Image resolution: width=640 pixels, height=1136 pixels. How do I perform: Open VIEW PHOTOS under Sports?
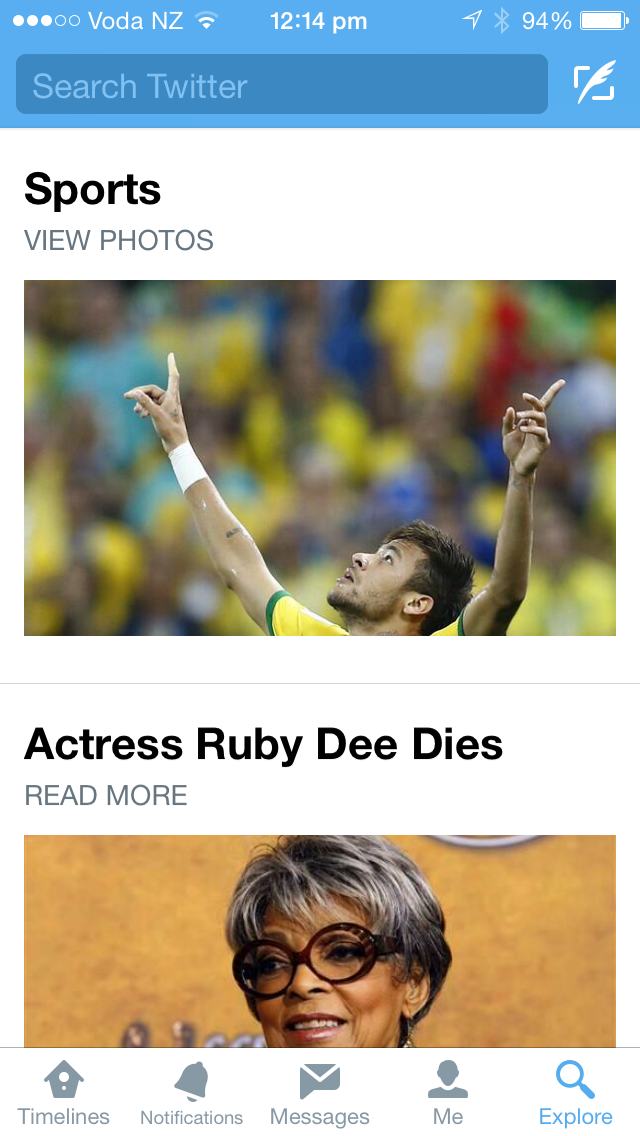pos(119,241)
